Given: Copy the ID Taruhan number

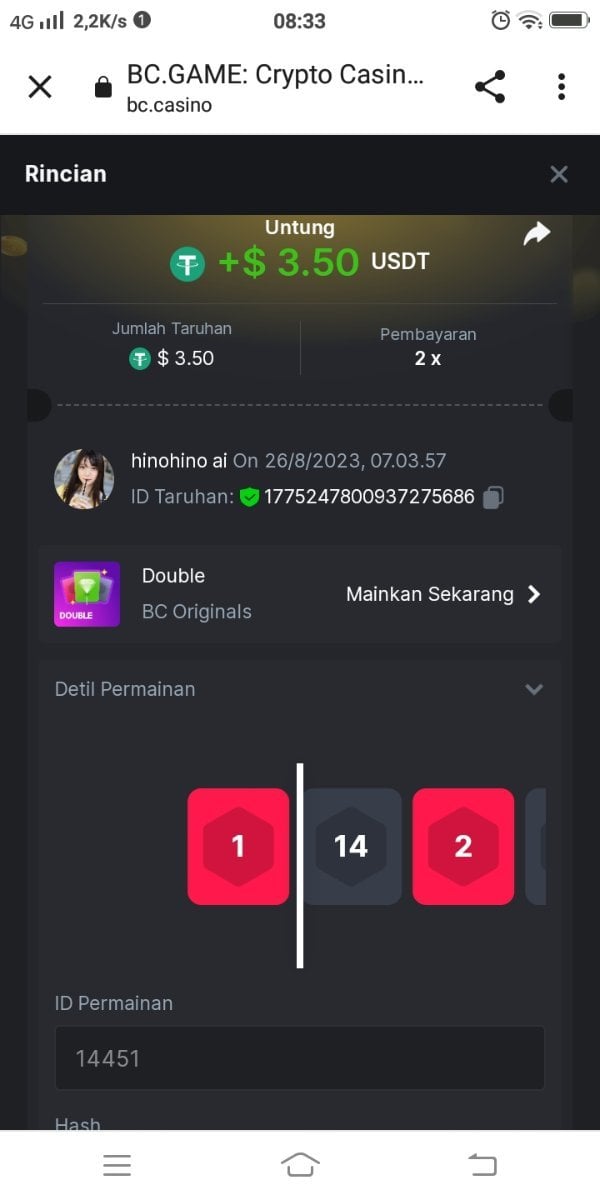Looking at the screenshot, I should coord(492,497).
